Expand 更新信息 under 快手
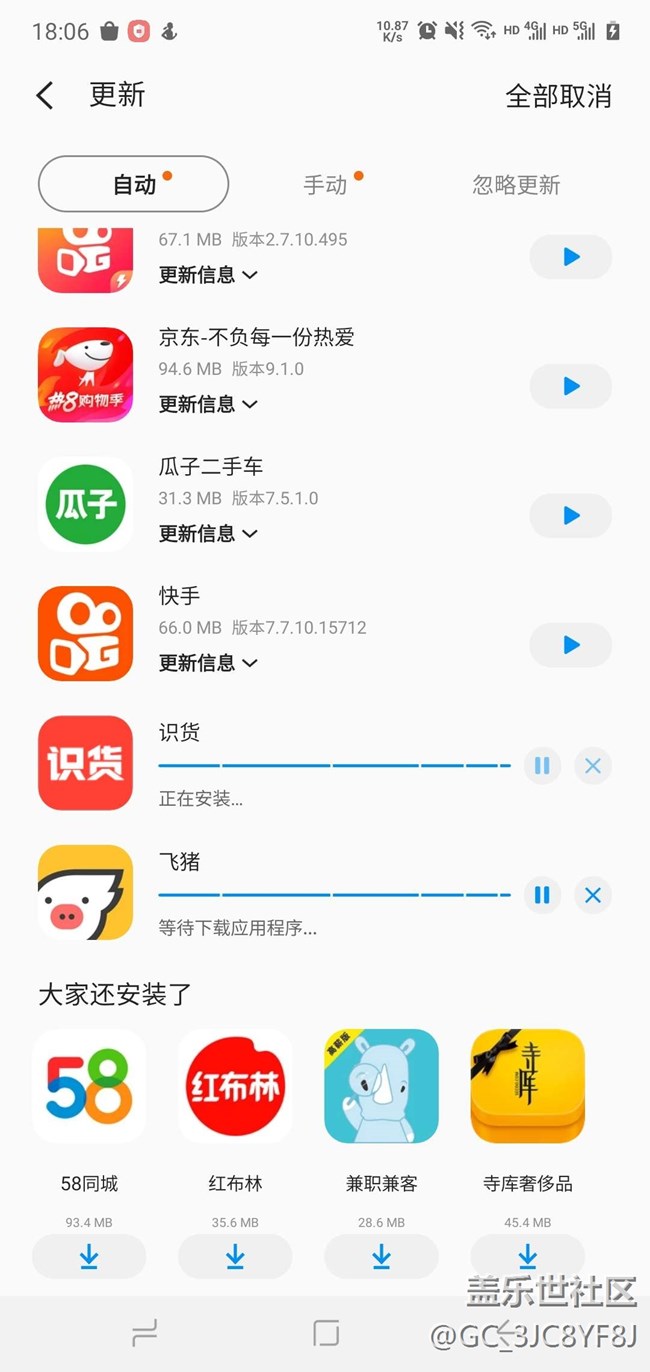650x1372 pixels. click(x=208, y=662)
